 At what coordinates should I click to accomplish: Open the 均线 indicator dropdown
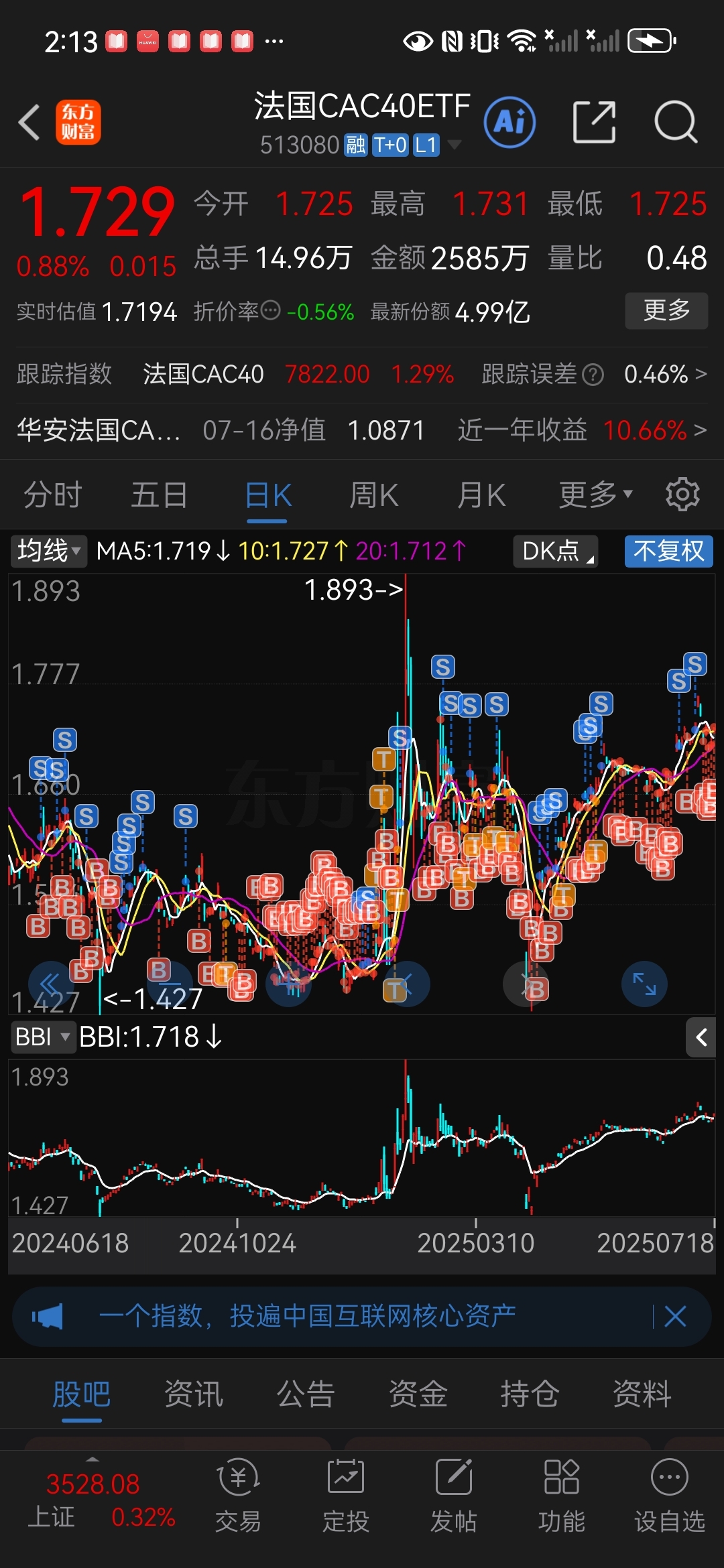(48, 551)
